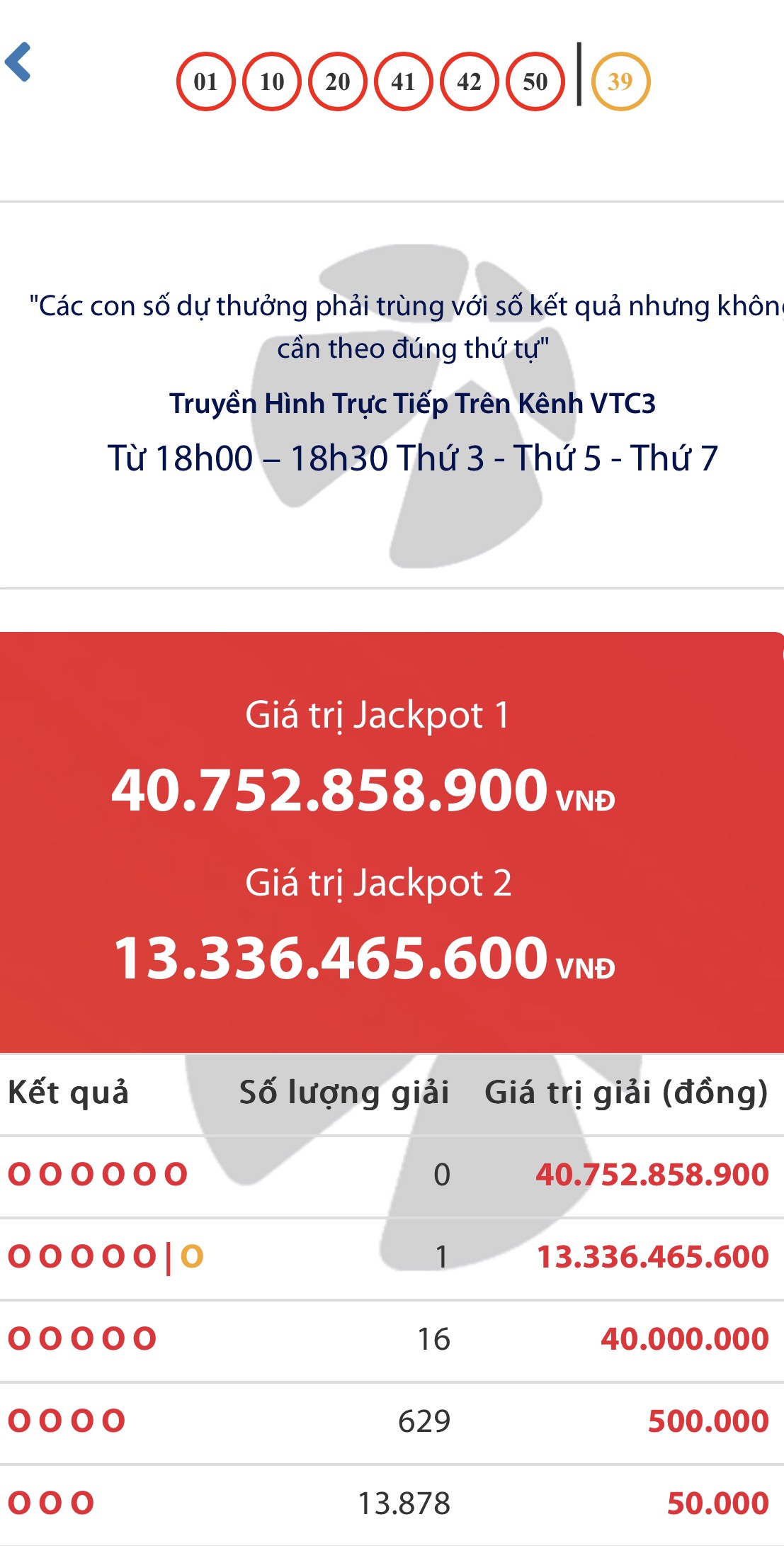
Task: Go back using the blue arrow
Action: pos(18,62)
